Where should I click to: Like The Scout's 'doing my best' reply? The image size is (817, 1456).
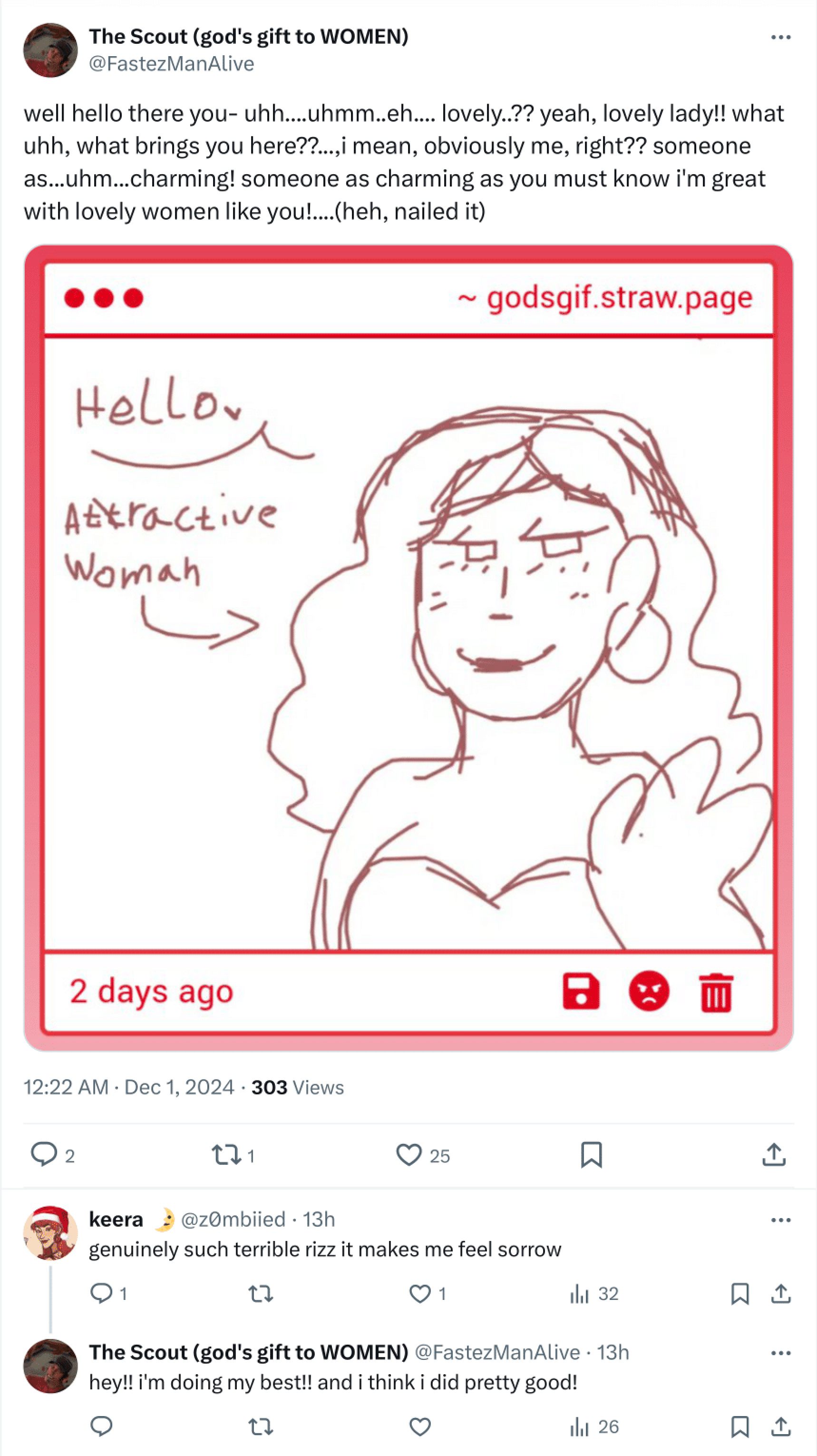pyautogui.click(x=420, y=1426)
